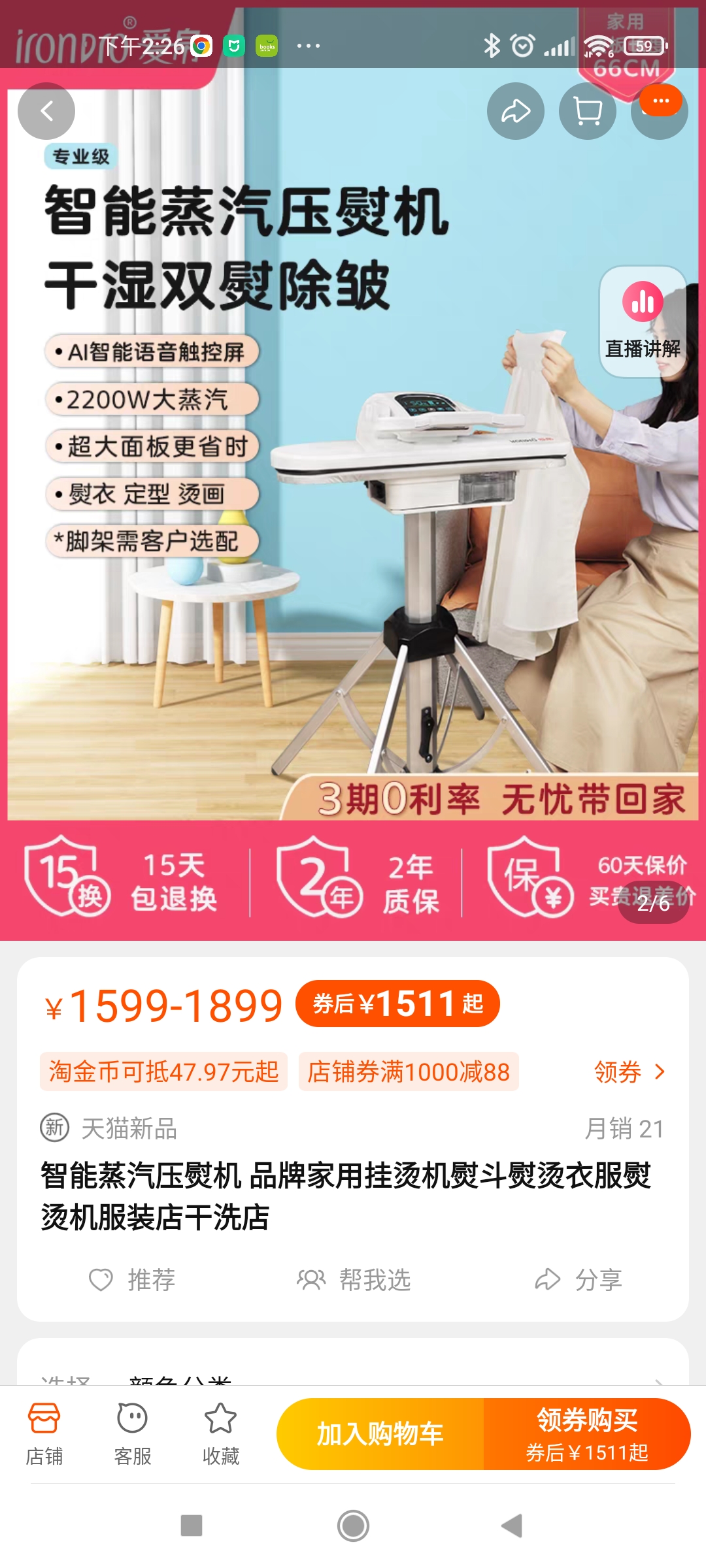The image size is (706, 1568).
Task: Open 帮我选 to ask friends
Action: click(354, 1280)
